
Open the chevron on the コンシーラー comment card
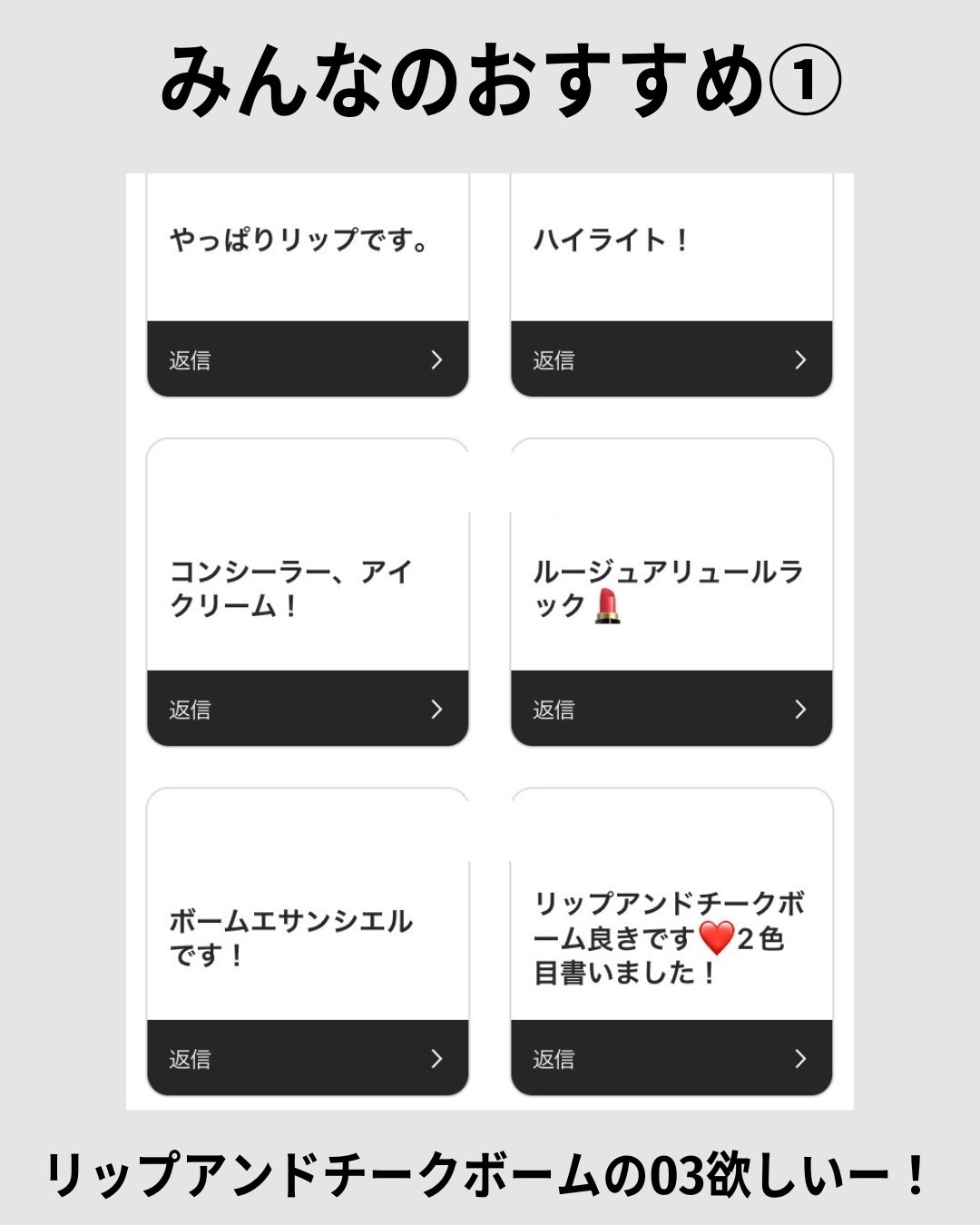point(438,710)
